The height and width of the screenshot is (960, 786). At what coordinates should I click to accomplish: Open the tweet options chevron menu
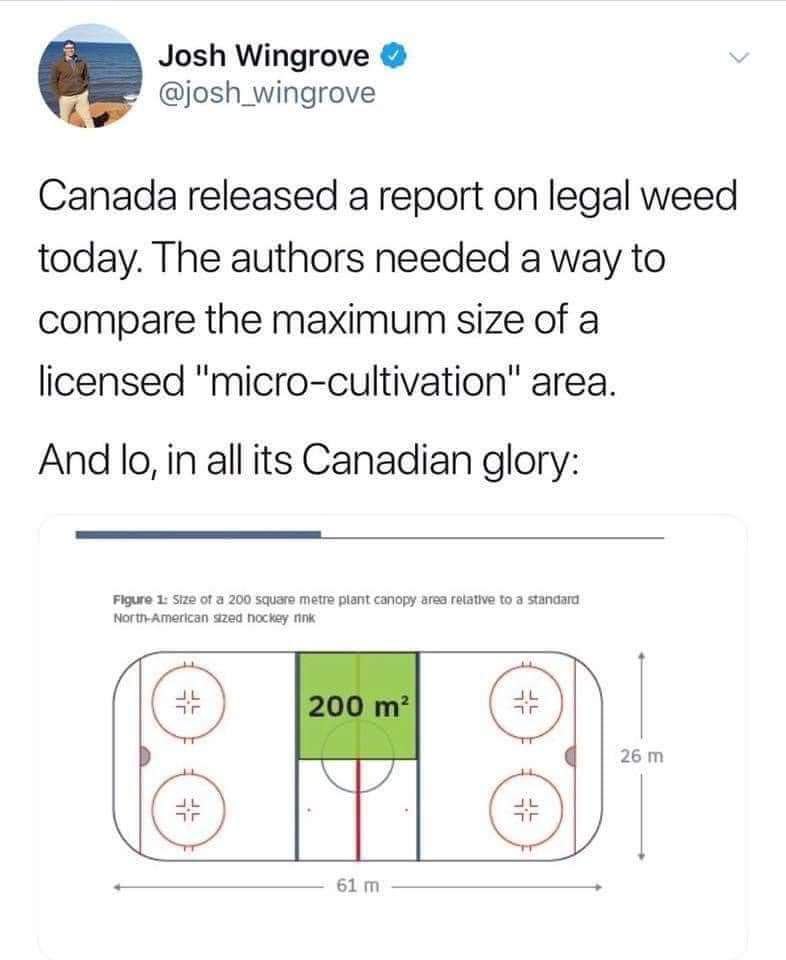pyautogui.click(x=738, y=61)
